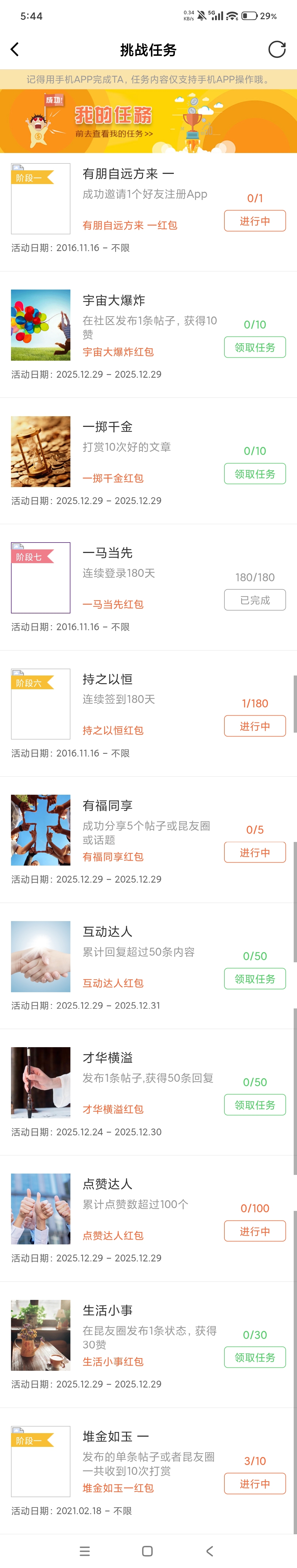This screenshot has width=297, height=1568.
Task: Tap 进行中 for 有朋自远方来 一
Action: click(254, 221)
